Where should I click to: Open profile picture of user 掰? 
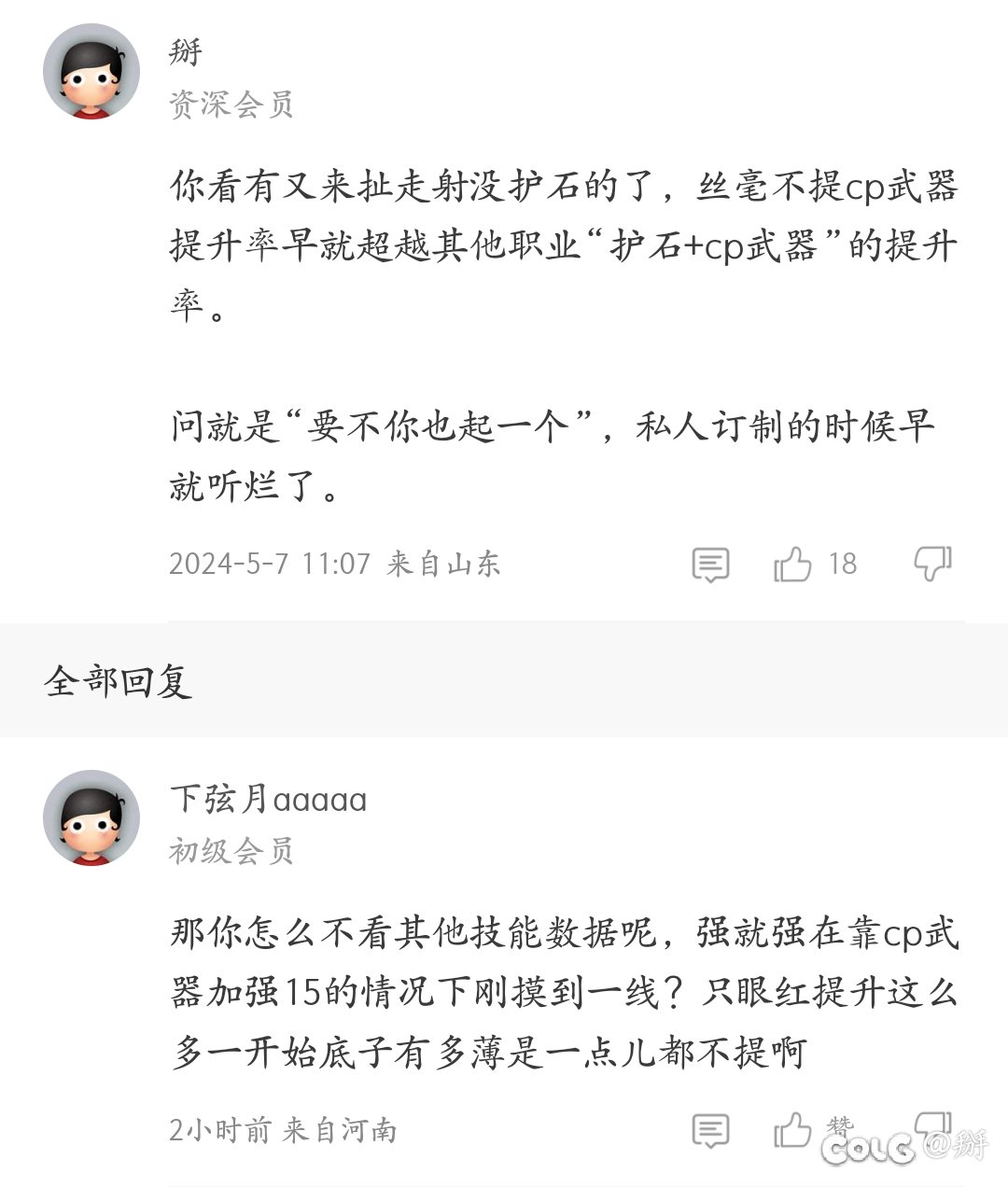91,71
